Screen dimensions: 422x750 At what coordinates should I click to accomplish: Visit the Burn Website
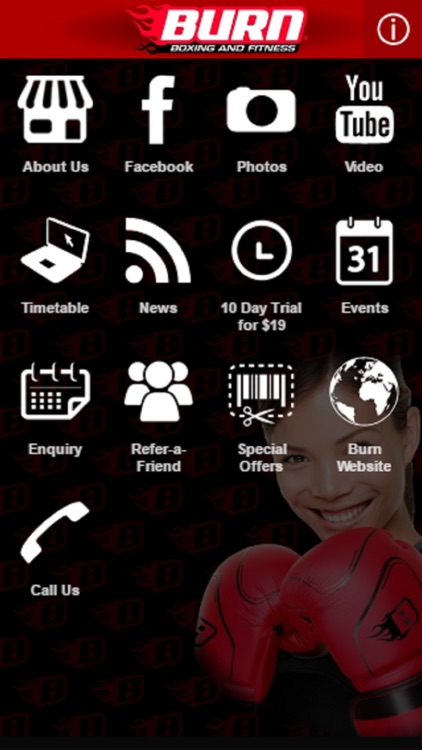point(364,415)
